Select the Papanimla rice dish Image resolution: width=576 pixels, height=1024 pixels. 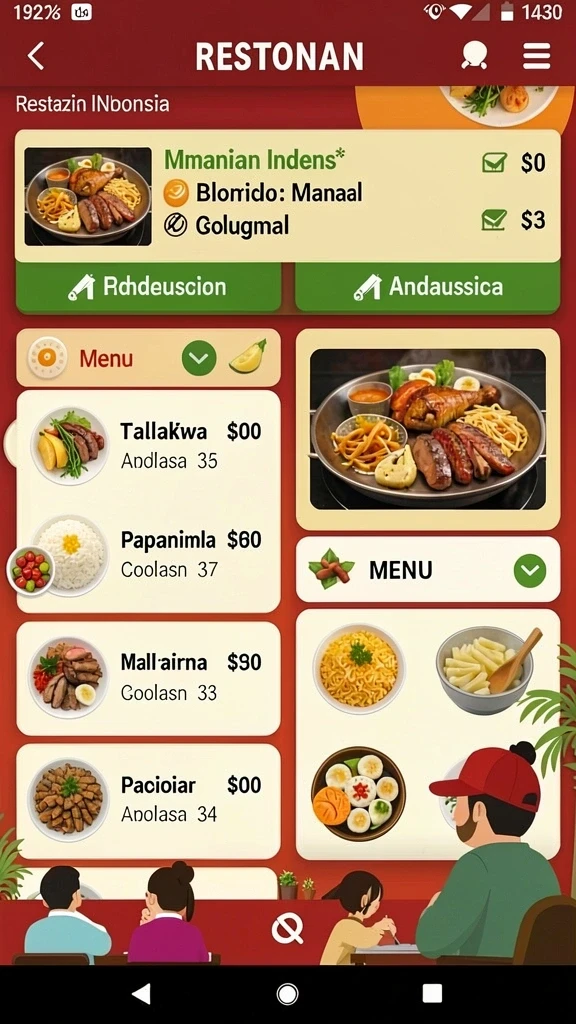[149, 555]
